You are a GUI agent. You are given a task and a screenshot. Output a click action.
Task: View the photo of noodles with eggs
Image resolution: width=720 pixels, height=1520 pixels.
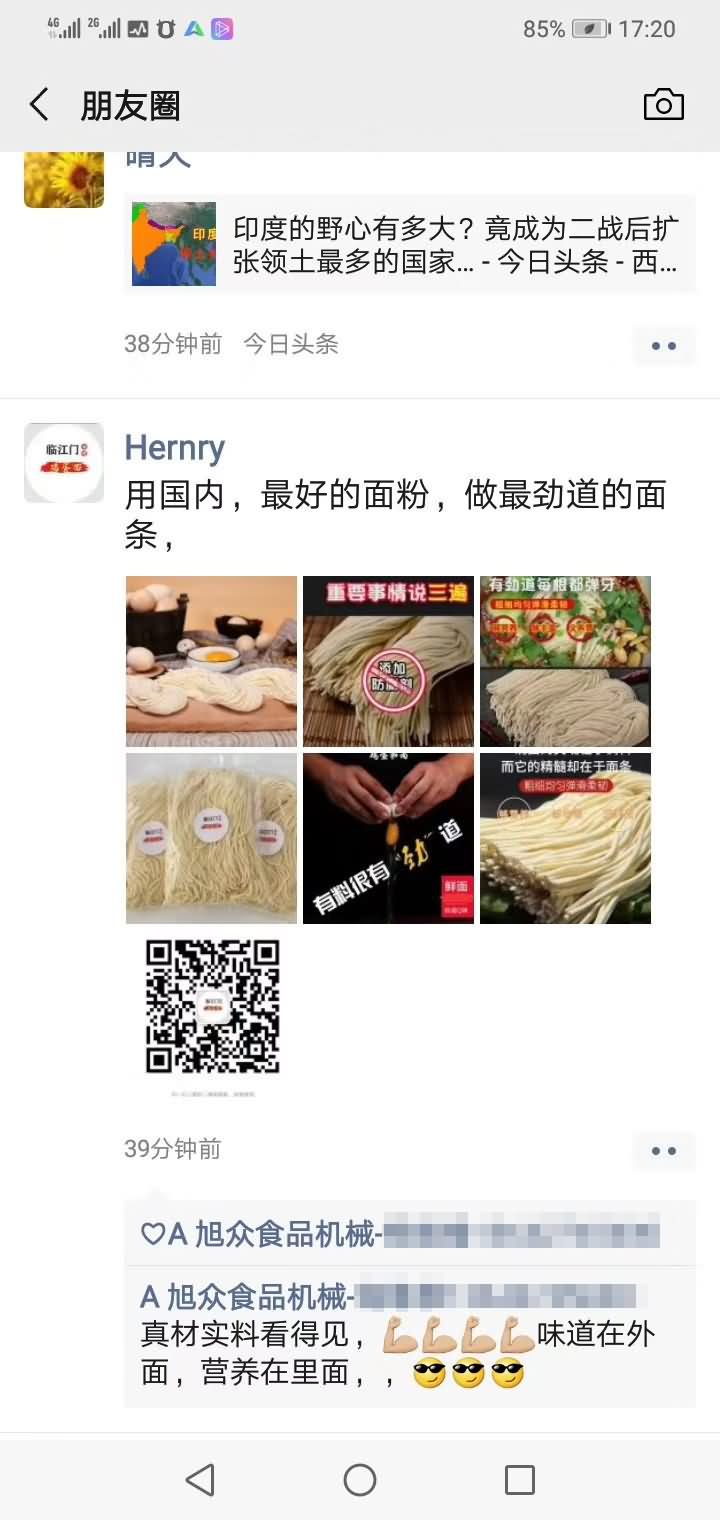click(212, 661)
